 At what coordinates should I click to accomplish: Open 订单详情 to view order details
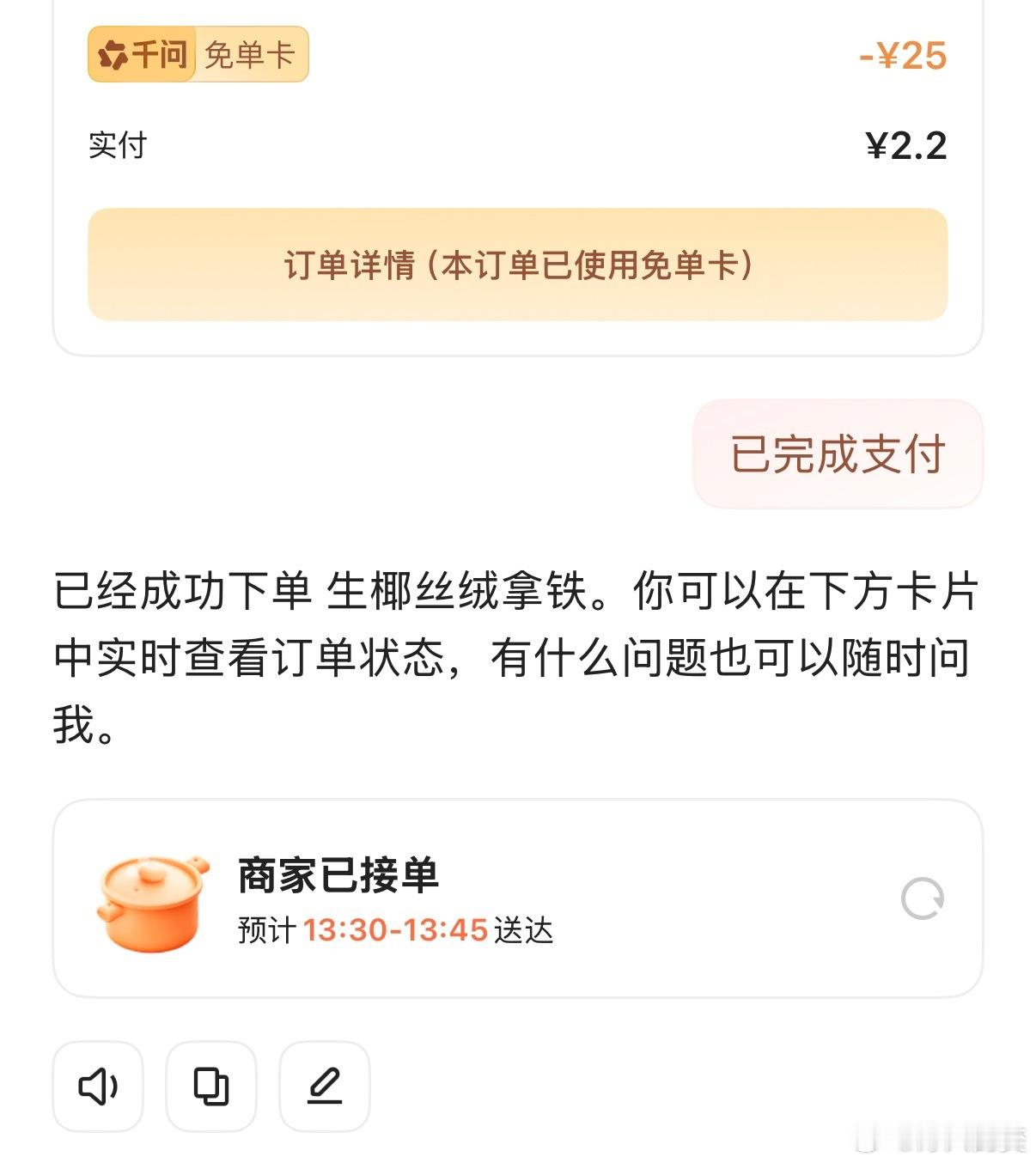(518, 265)
